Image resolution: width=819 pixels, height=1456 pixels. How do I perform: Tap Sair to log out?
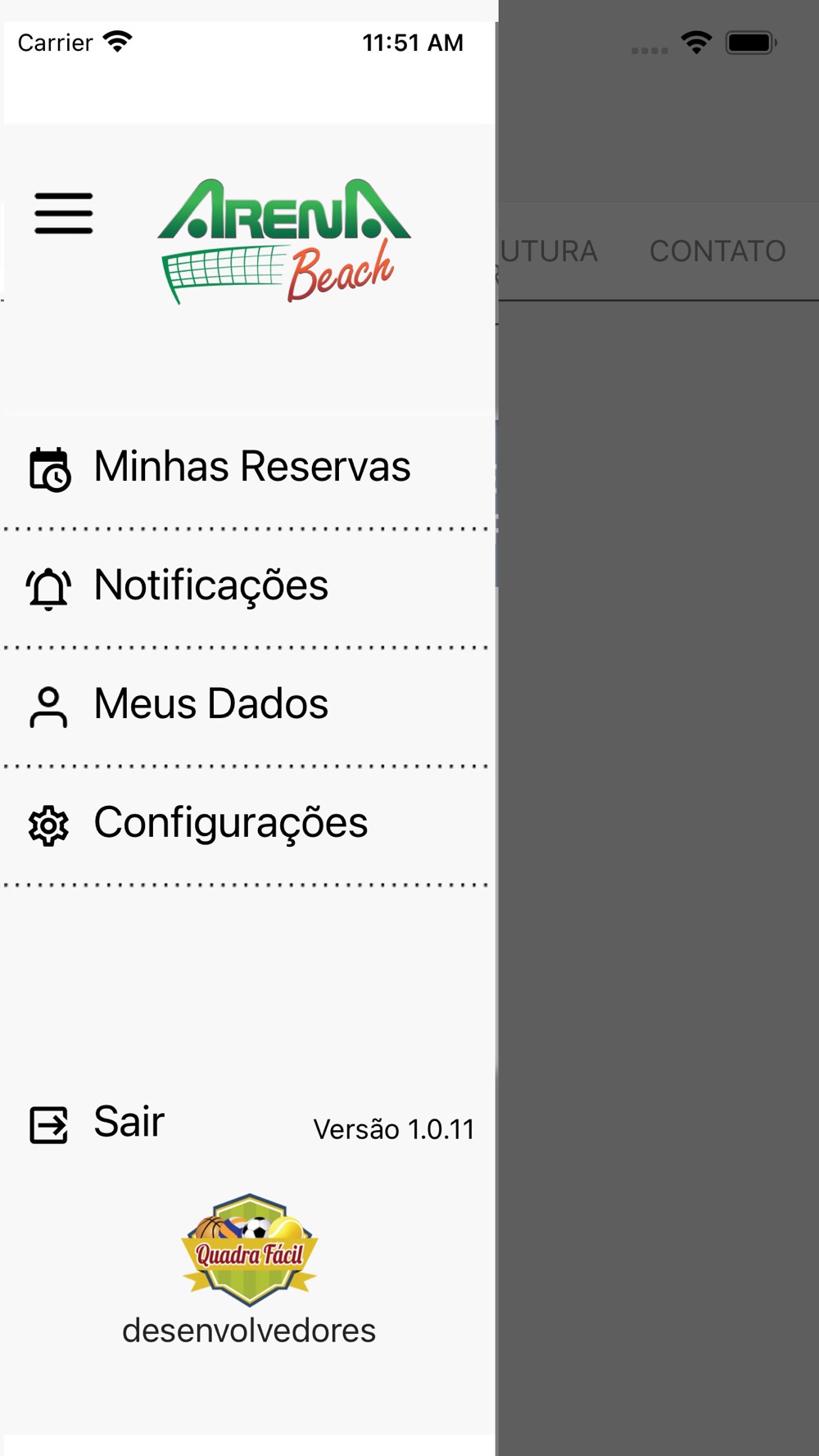pyautogui.click(x=97, y=1123)
